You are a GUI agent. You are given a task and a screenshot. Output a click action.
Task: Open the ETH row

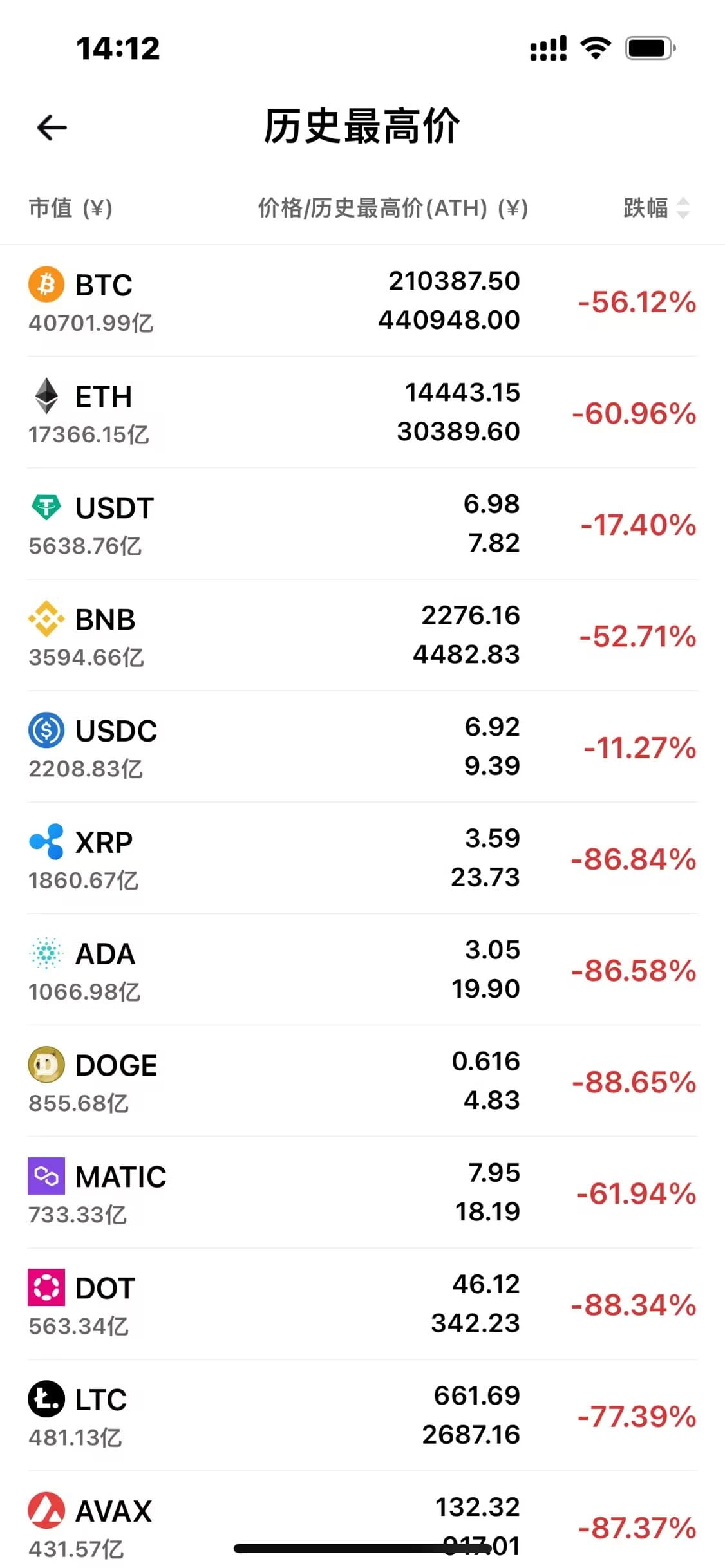pos(362,413)
